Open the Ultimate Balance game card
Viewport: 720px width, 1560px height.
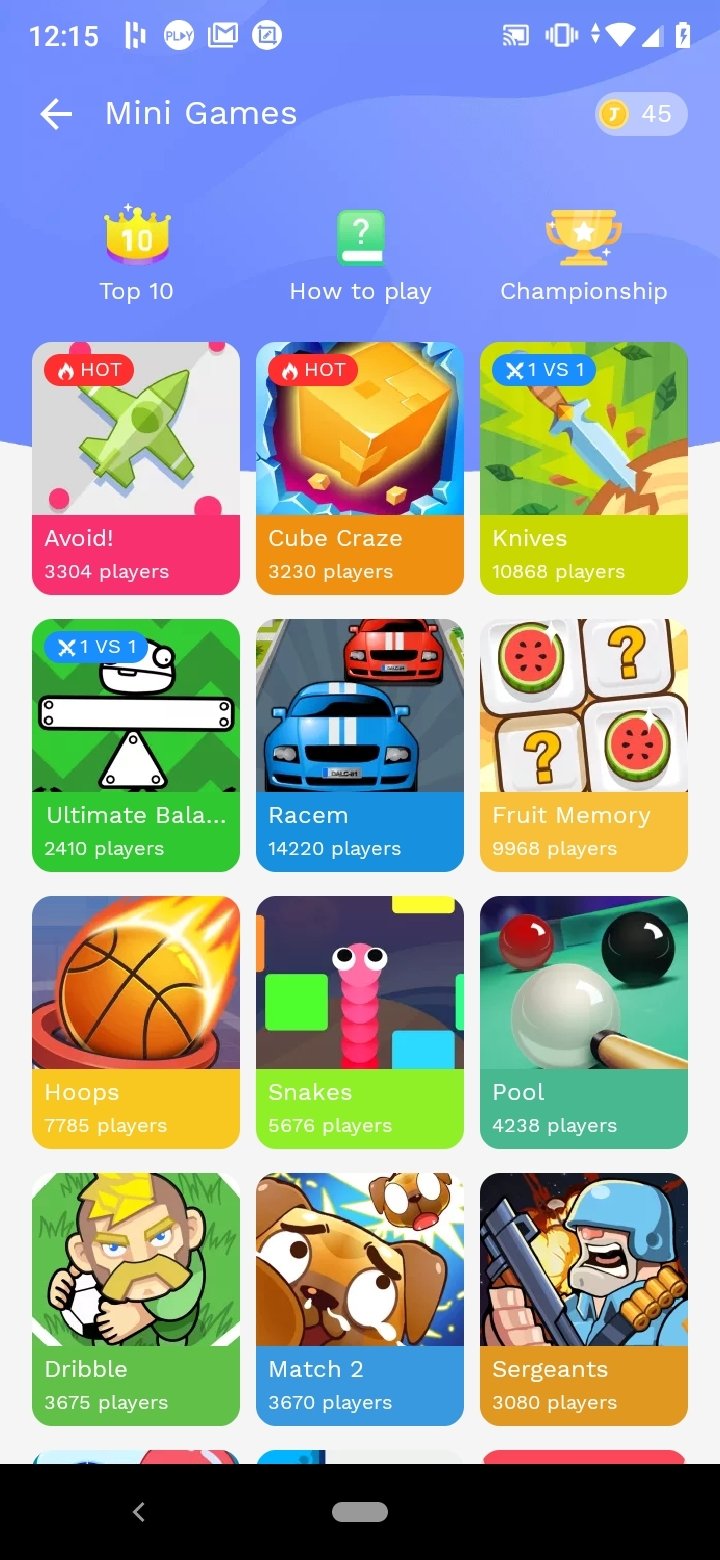coord(136,745)
